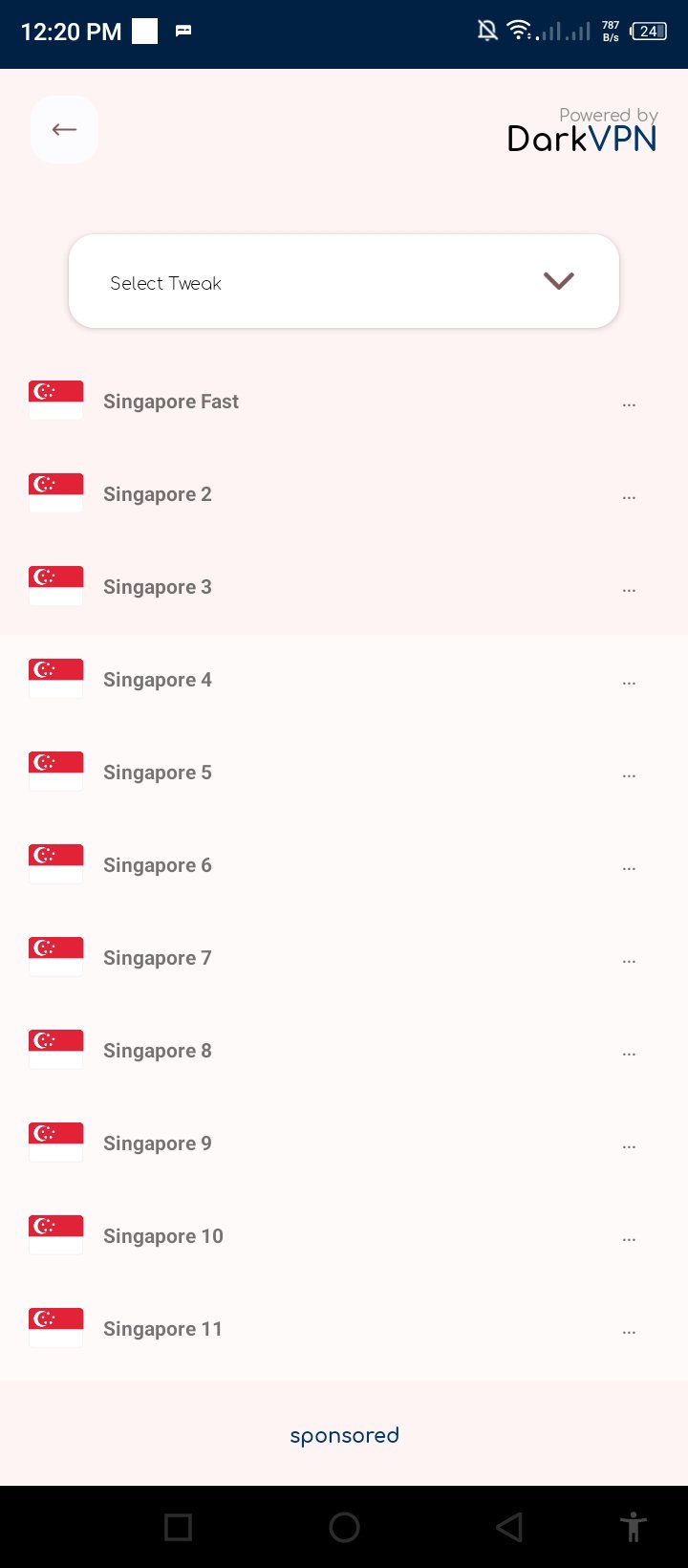Select the Singapore 11 server

162,1329
